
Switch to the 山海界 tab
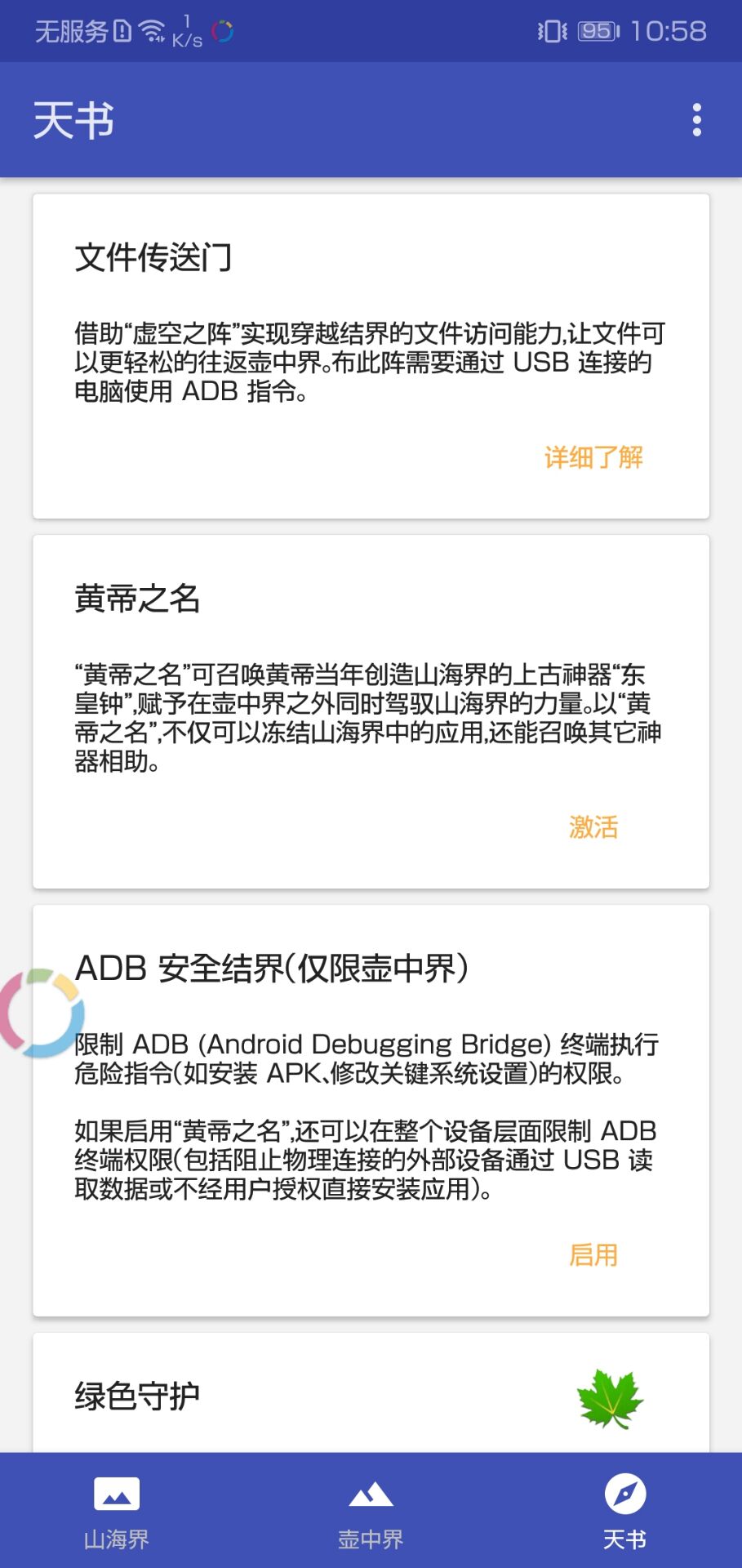[x=118, y=1519]
